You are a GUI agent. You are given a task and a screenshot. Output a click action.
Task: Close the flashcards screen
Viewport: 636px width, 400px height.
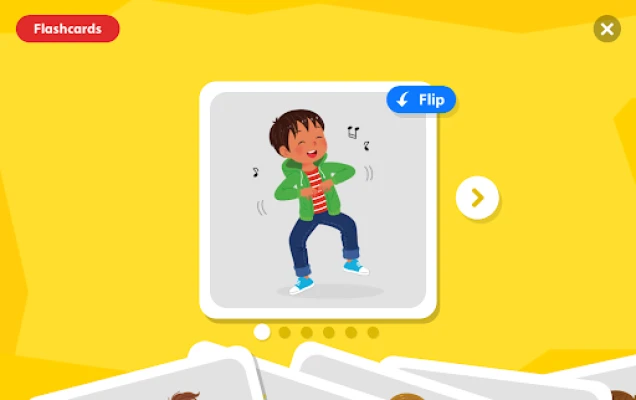pos(607,29)
